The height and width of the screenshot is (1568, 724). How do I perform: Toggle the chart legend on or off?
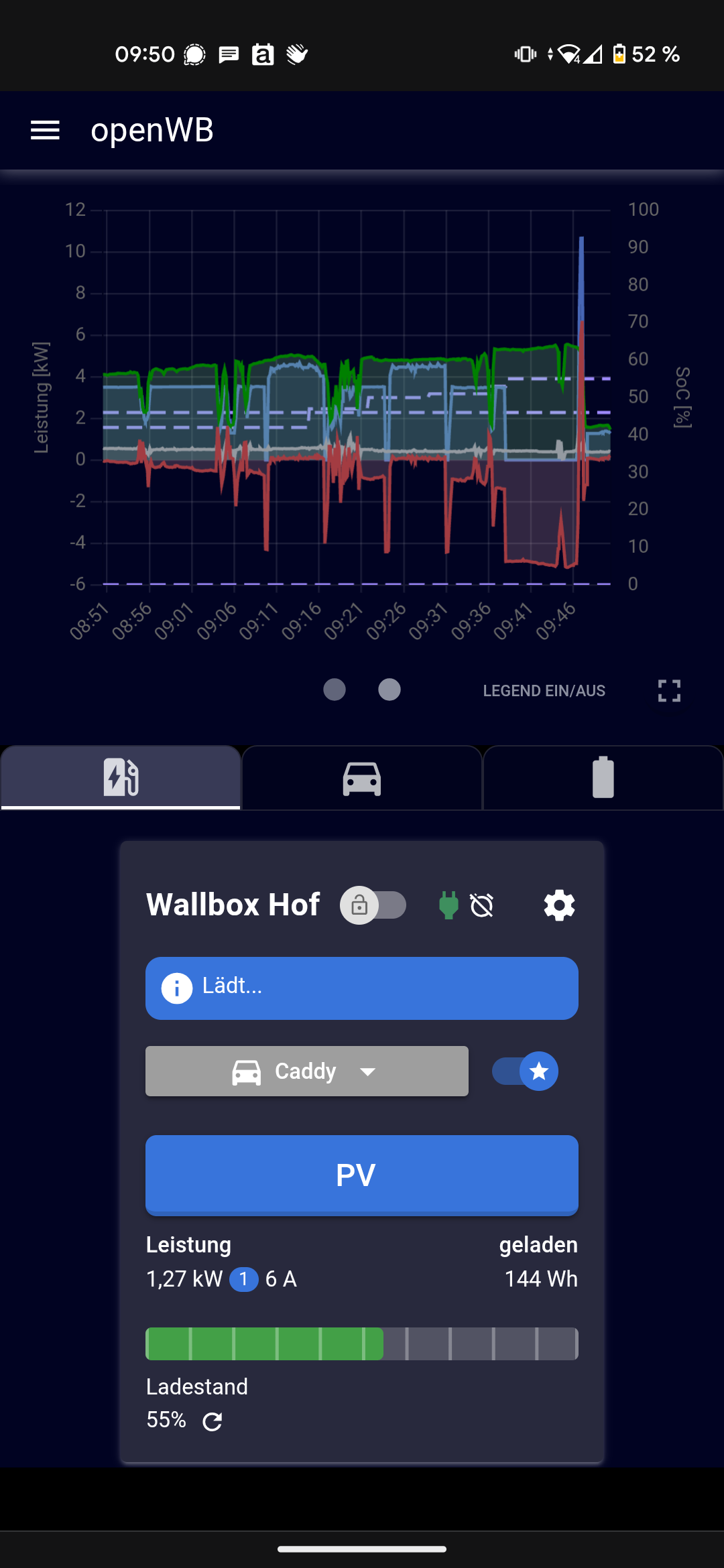544,691
